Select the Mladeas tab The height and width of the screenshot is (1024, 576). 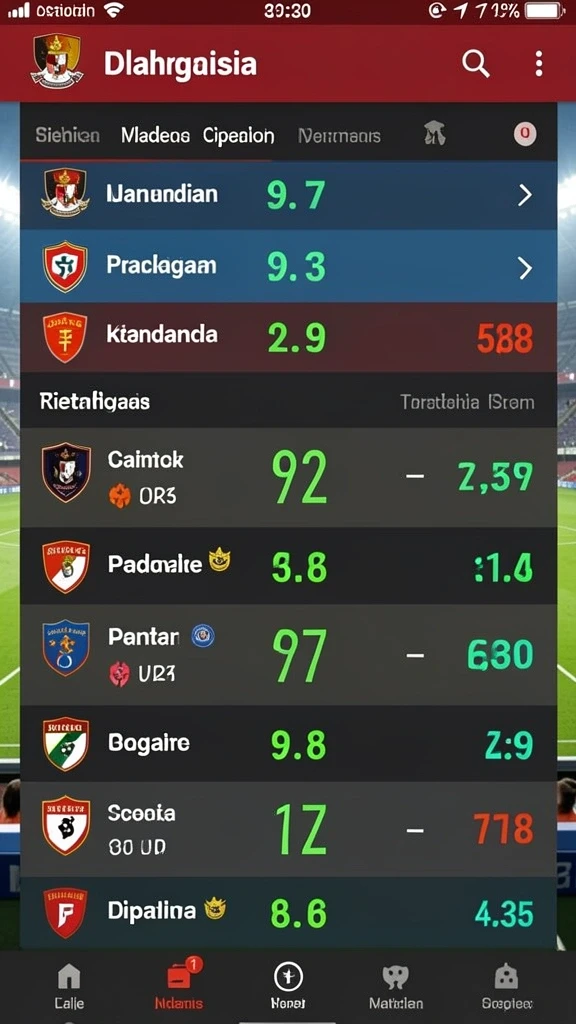(x=155, y=136)
